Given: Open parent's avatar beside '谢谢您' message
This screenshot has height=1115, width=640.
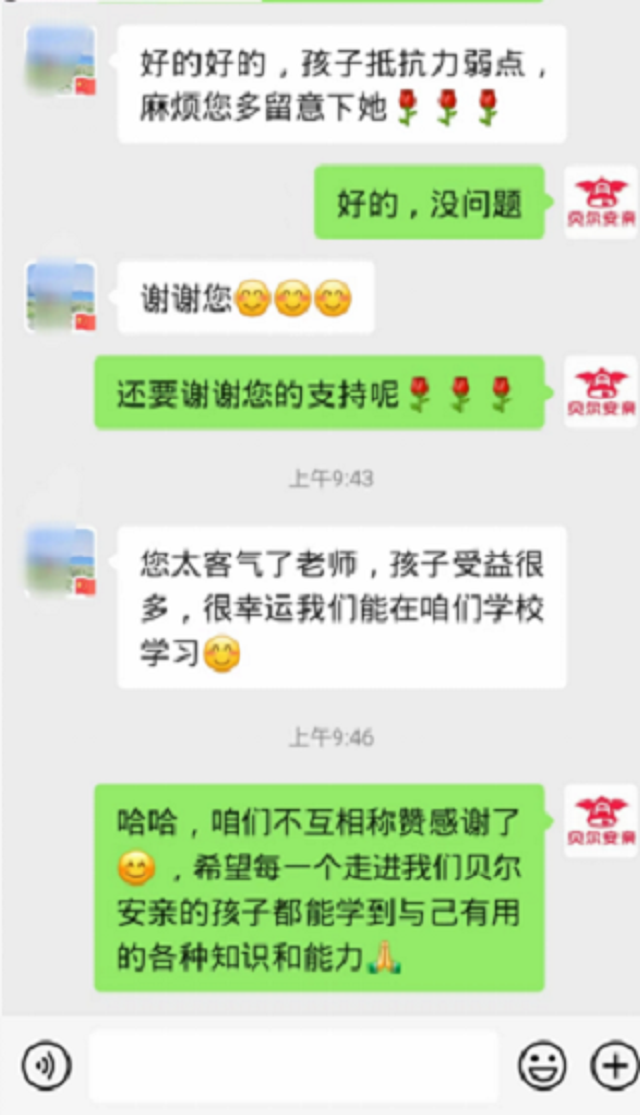Looking at the screenshot, I should click(x=61, y=297).
